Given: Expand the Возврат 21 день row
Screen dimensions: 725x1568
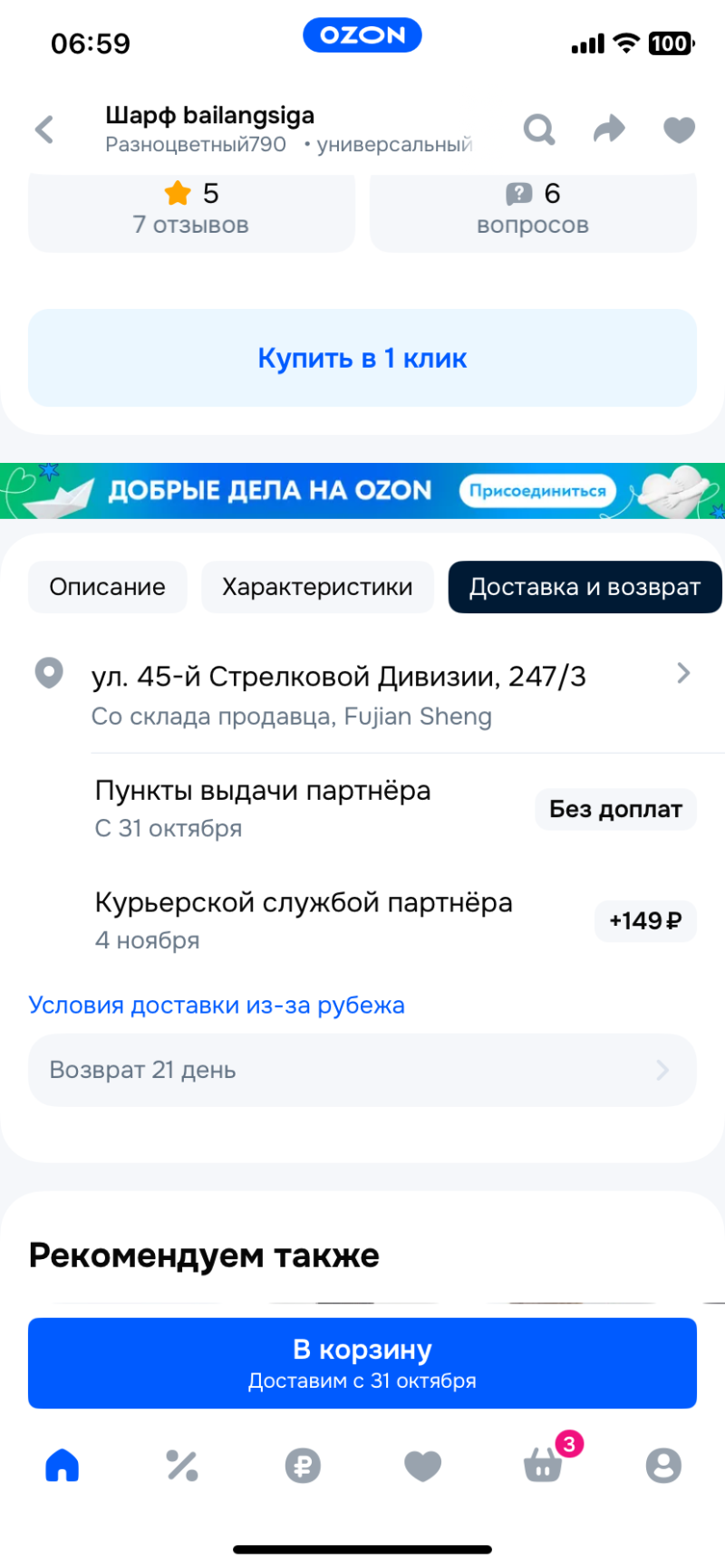Looking at the screenshot, I should [x=362, y=1070].
